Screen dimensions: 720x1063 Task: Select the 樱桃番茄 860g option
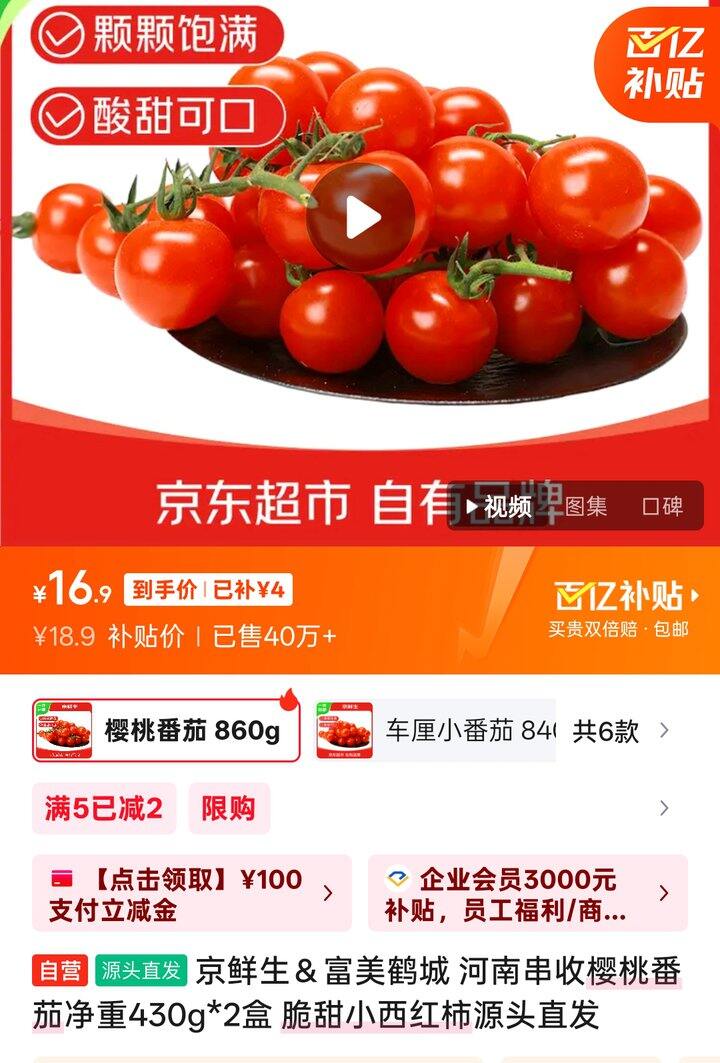click(x=166, y=730)
